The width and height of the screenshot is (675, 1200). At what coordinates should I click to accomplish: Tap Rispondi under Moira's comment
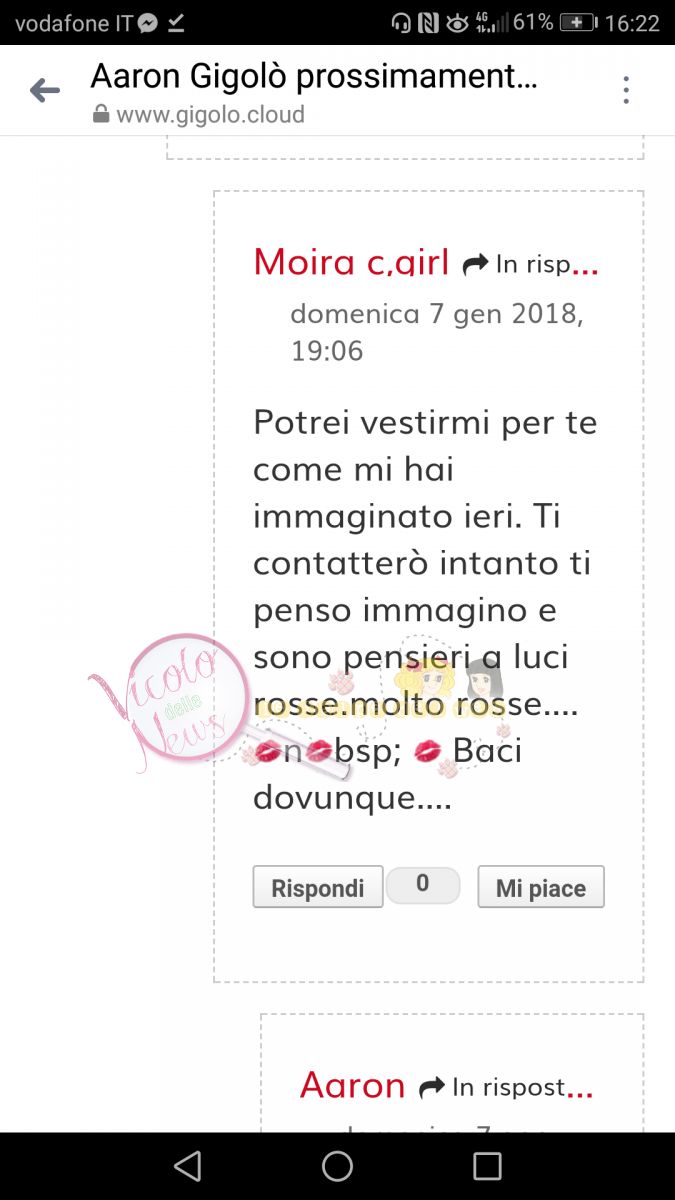click(317, 887)
